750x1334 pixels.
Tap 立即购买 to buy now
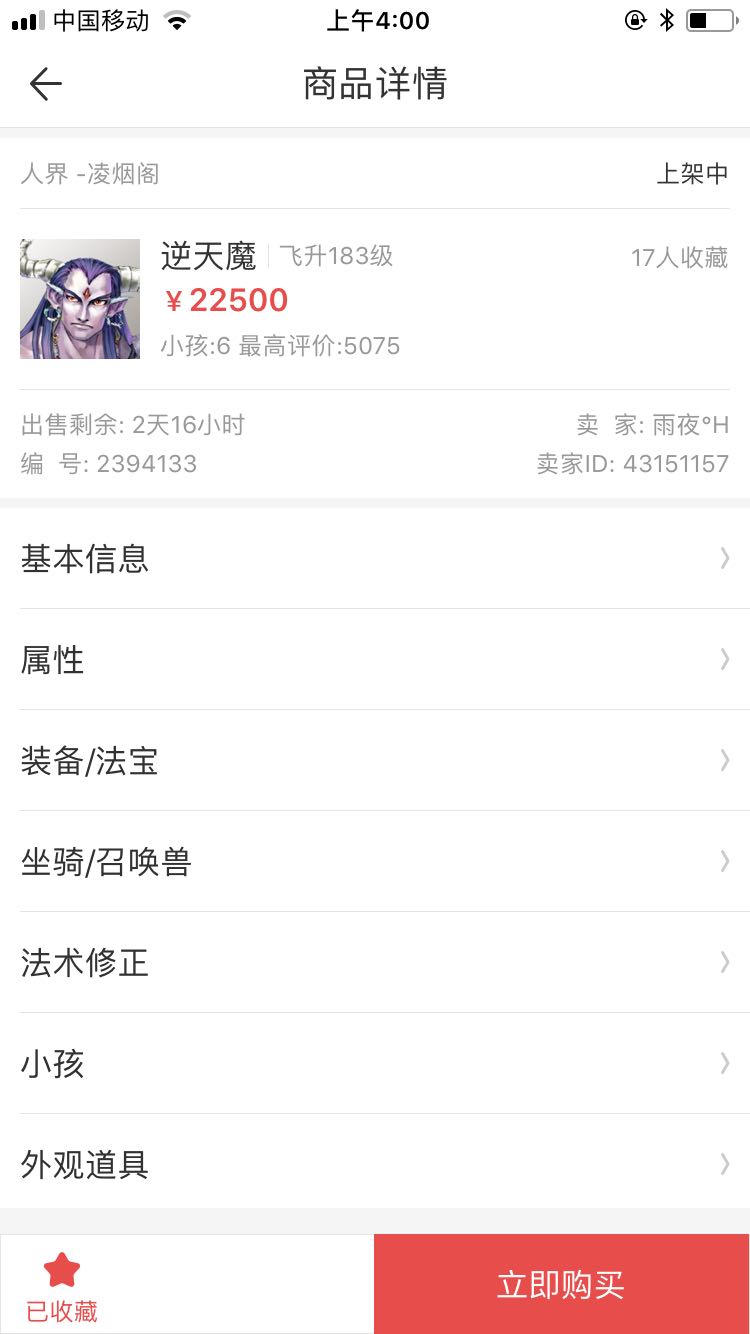click(x=562, y=1284)
